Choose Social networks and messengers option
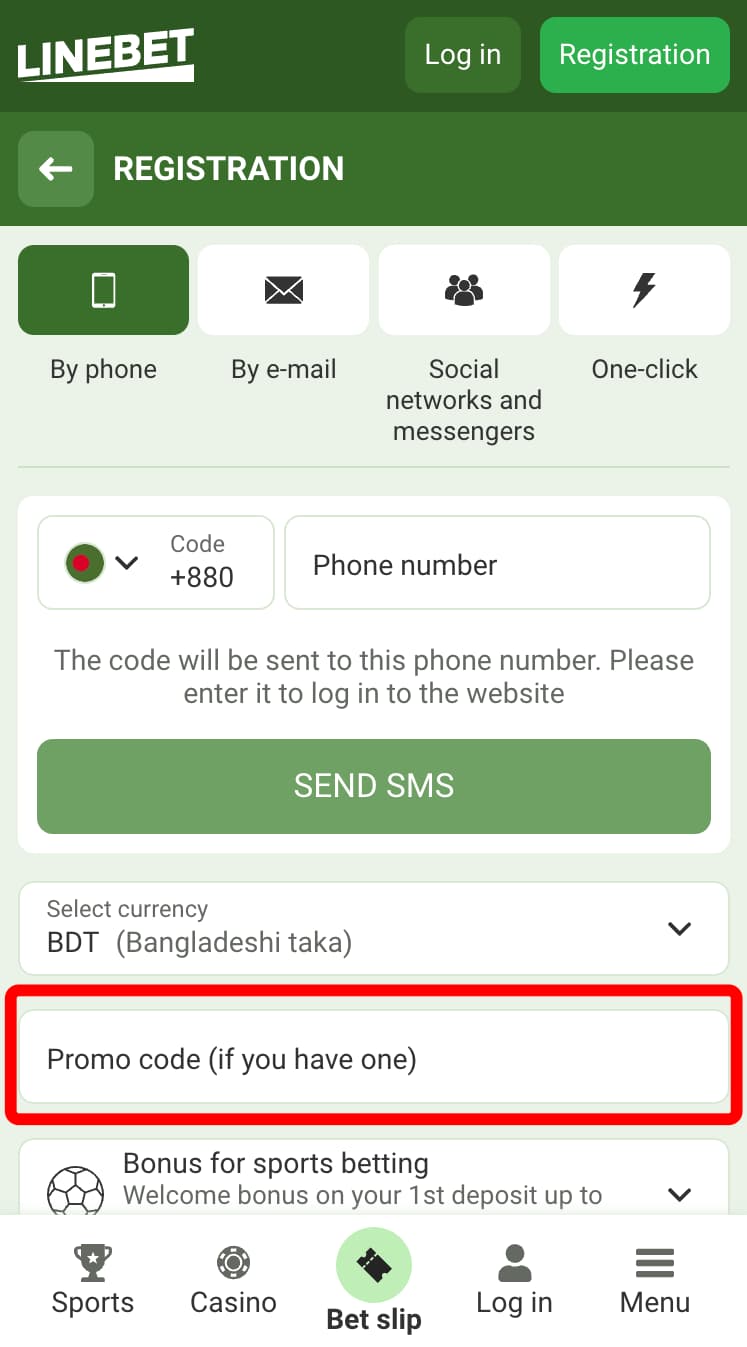747x1347 pixels. (x=464, y=290)
